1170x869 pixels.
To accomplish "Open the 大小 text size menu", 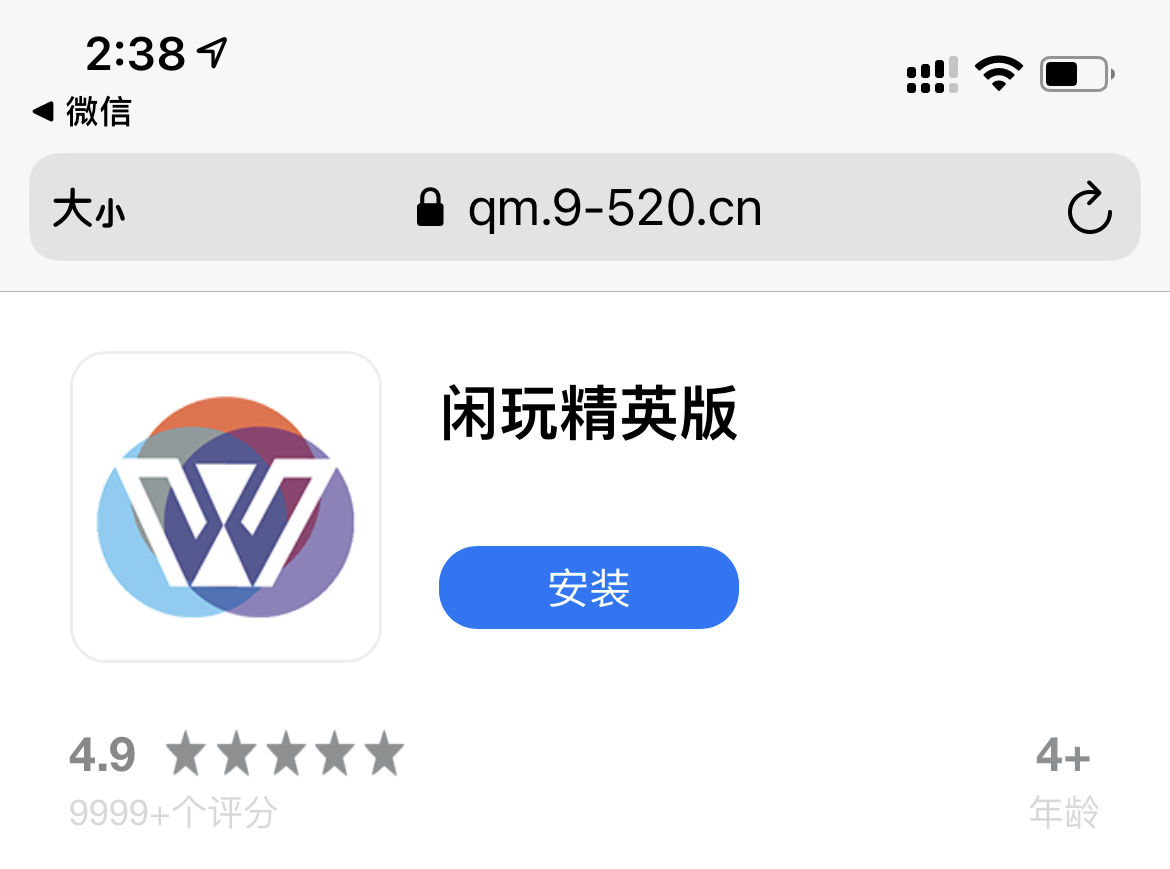I will point(89,210).
